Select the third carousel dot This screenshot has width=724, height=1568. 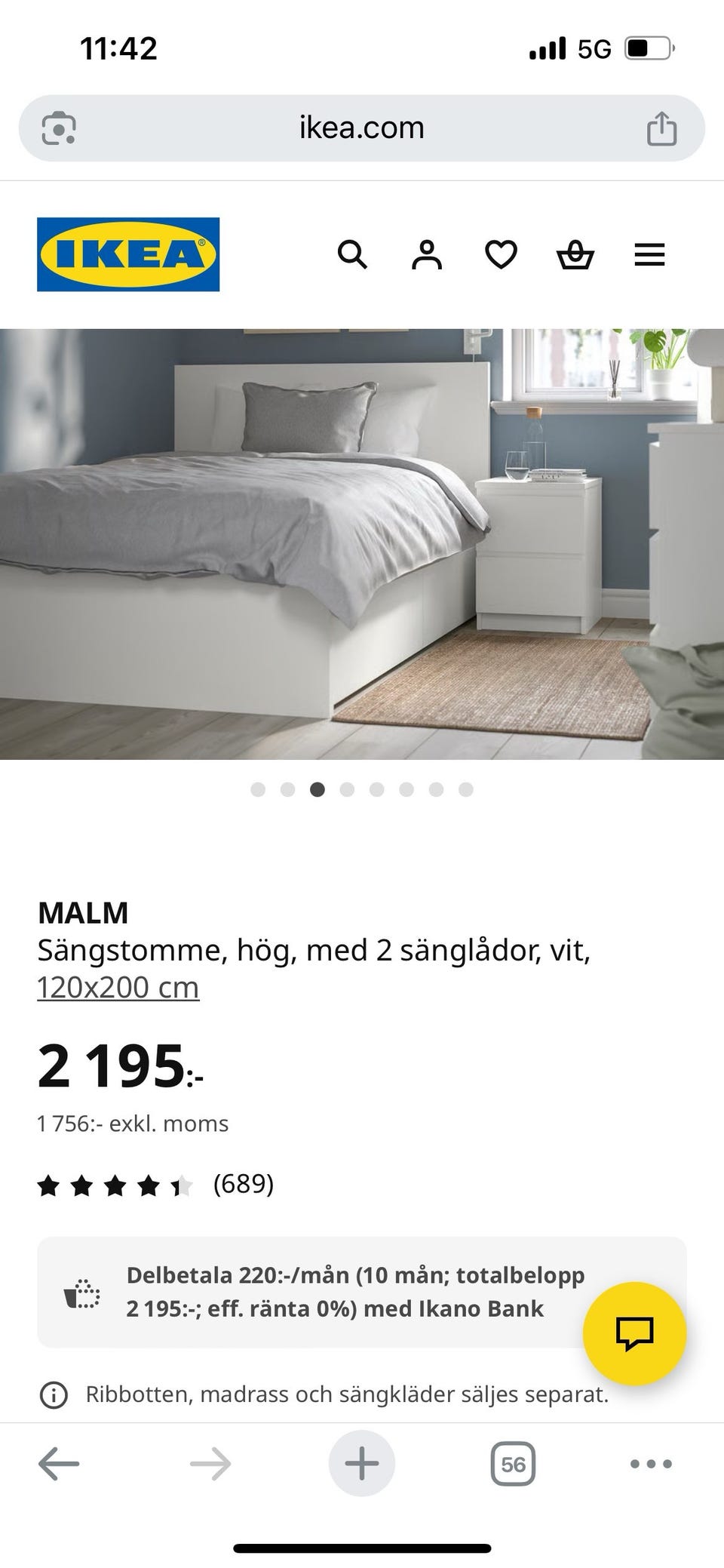tap(318, 790)
